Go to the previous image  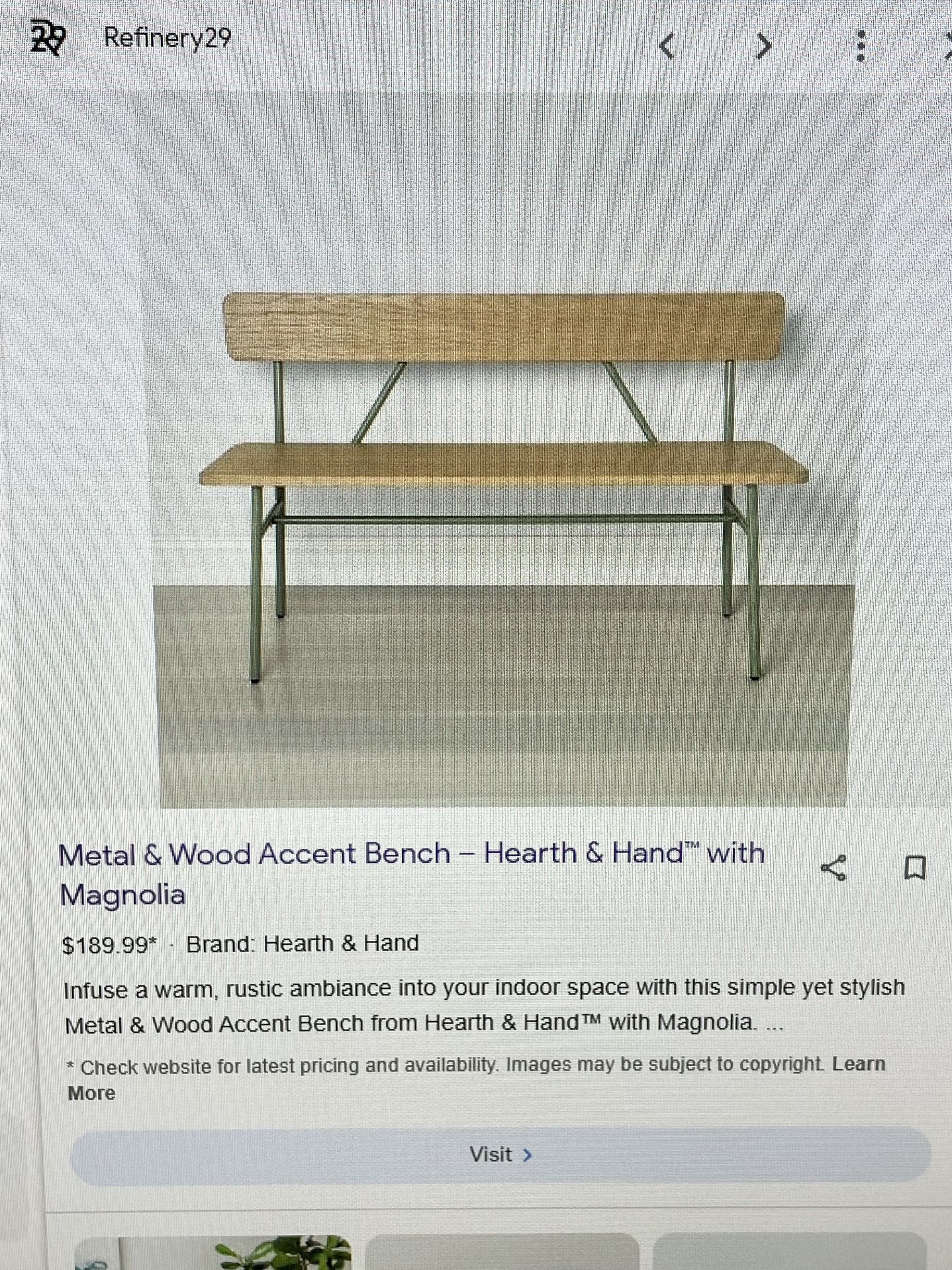[x=667, y=46]
